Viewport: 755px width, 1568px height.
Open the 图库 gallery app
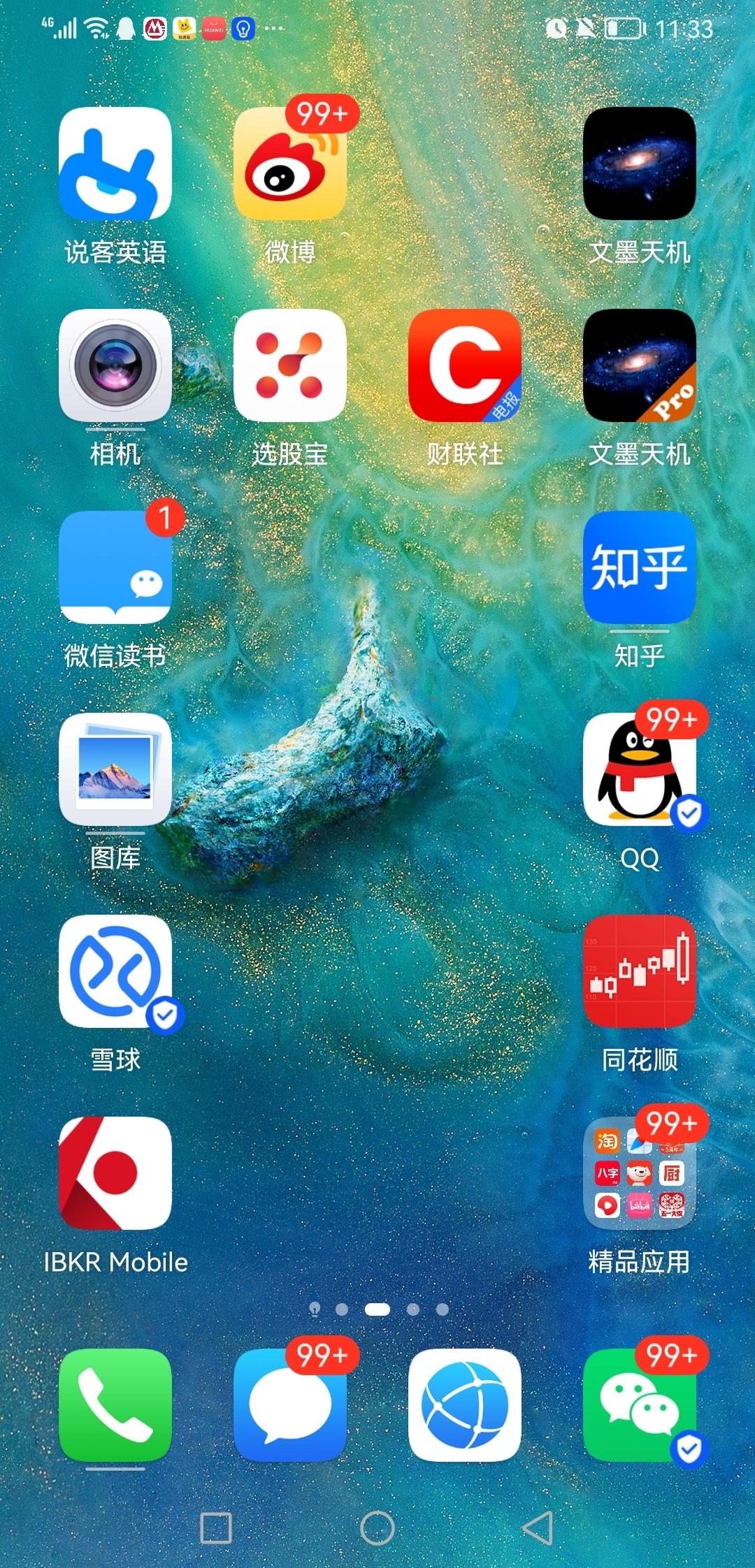point(115,769)
